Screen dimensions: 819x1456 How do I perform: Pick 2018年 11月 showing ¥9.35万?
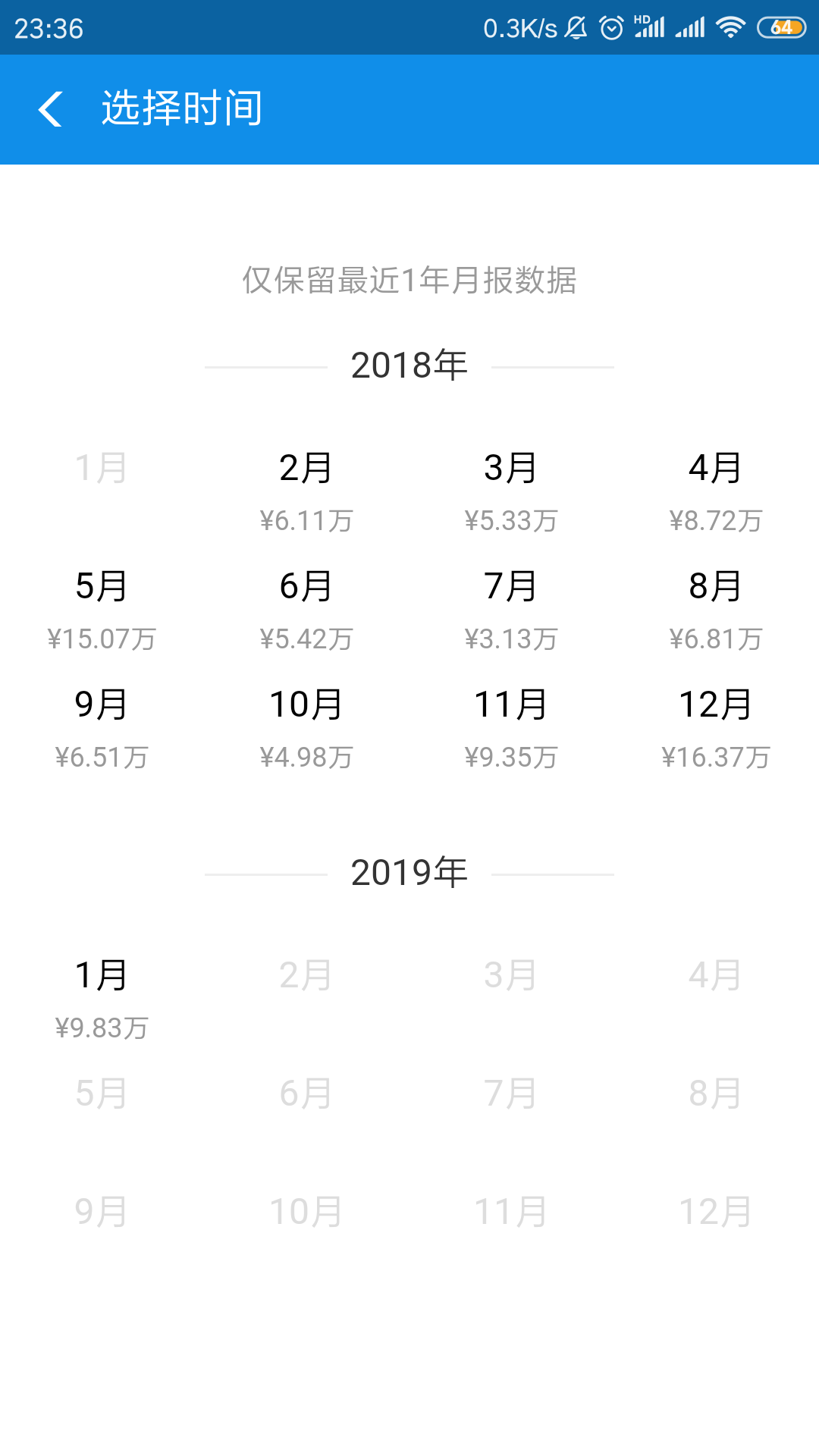(511, 728)
